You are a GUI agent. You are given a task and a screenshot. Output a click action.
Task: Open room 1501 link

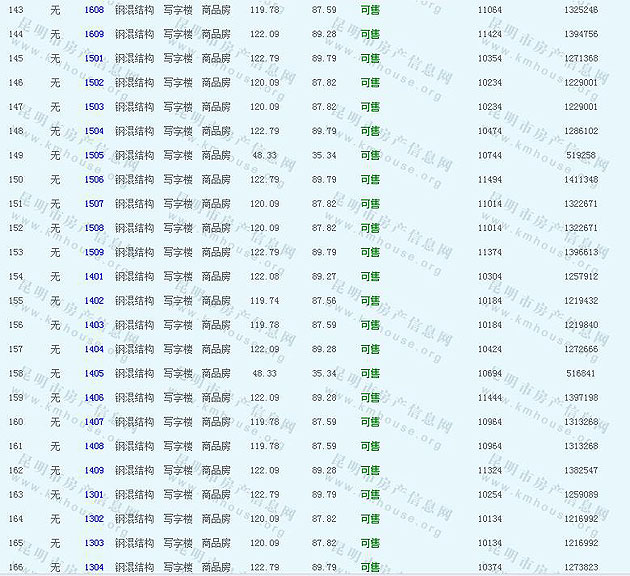(94, 58)
